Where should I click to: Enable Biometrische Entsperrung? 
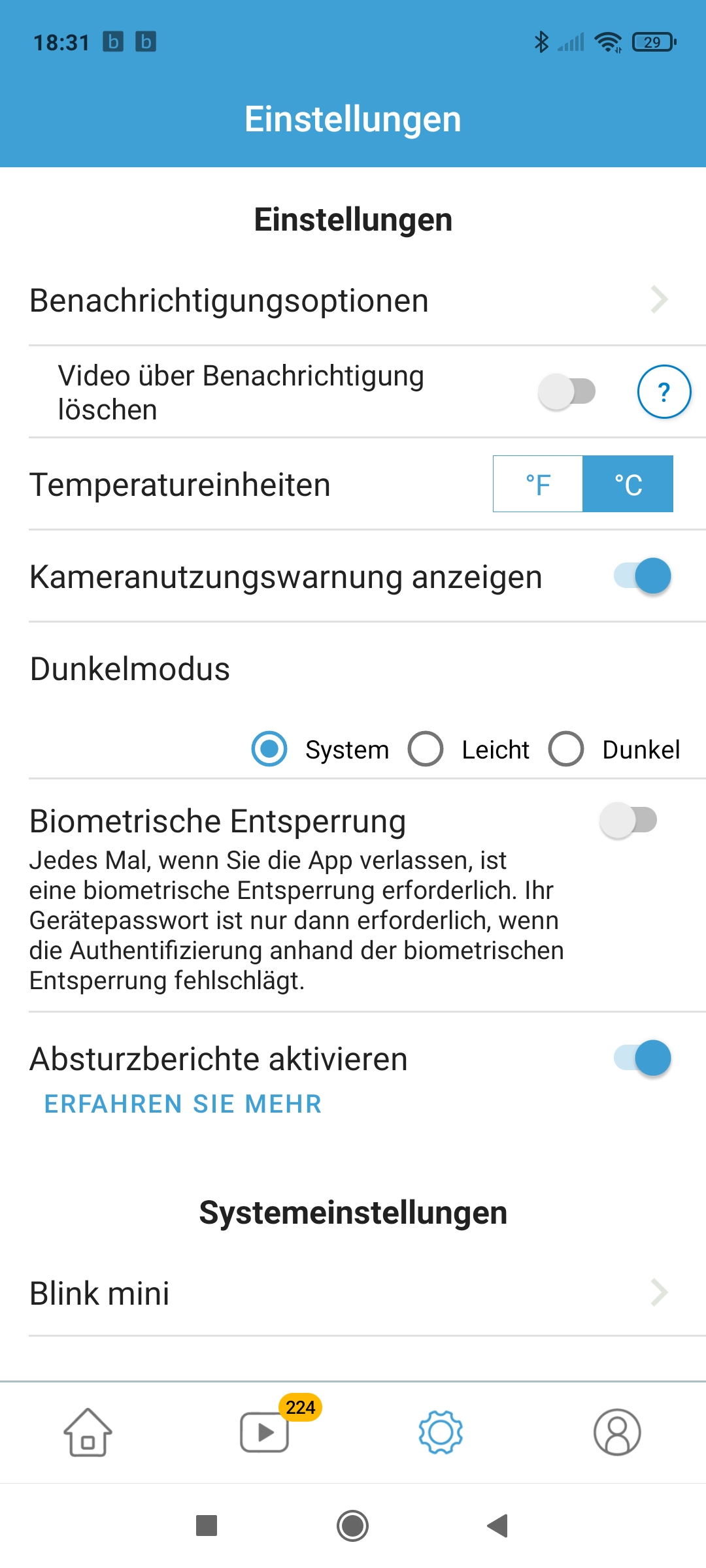click(628, 821)
